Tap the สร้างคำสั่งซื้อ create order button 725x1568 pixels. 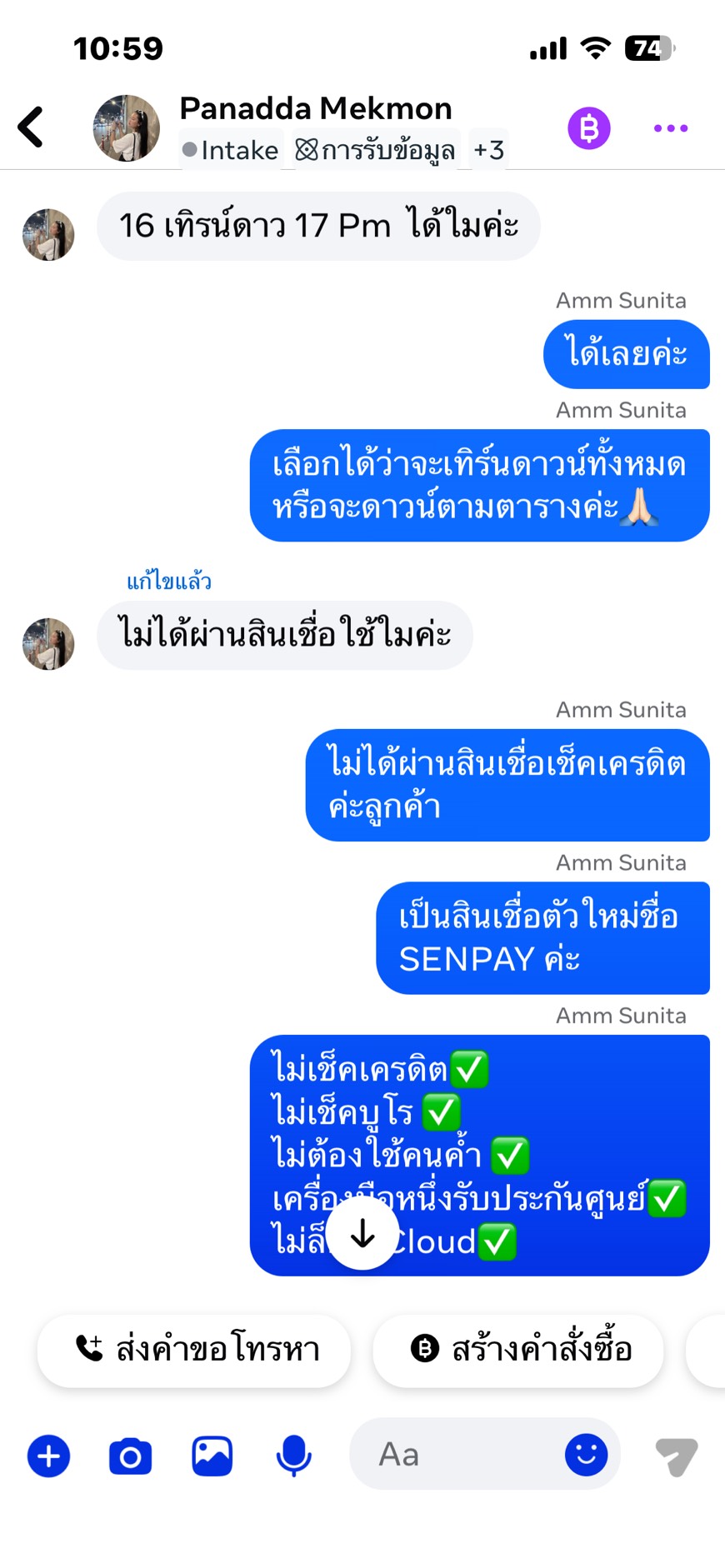518,1348
